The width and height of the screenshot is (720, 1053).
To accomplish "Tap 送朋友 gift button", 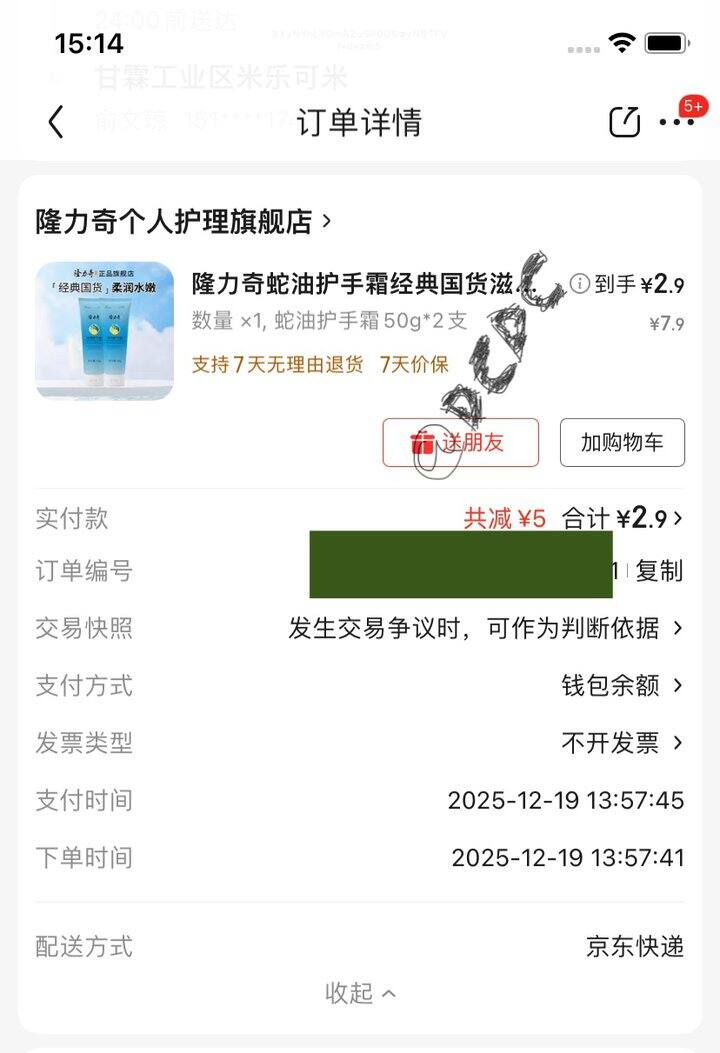I will click(460, 442).
